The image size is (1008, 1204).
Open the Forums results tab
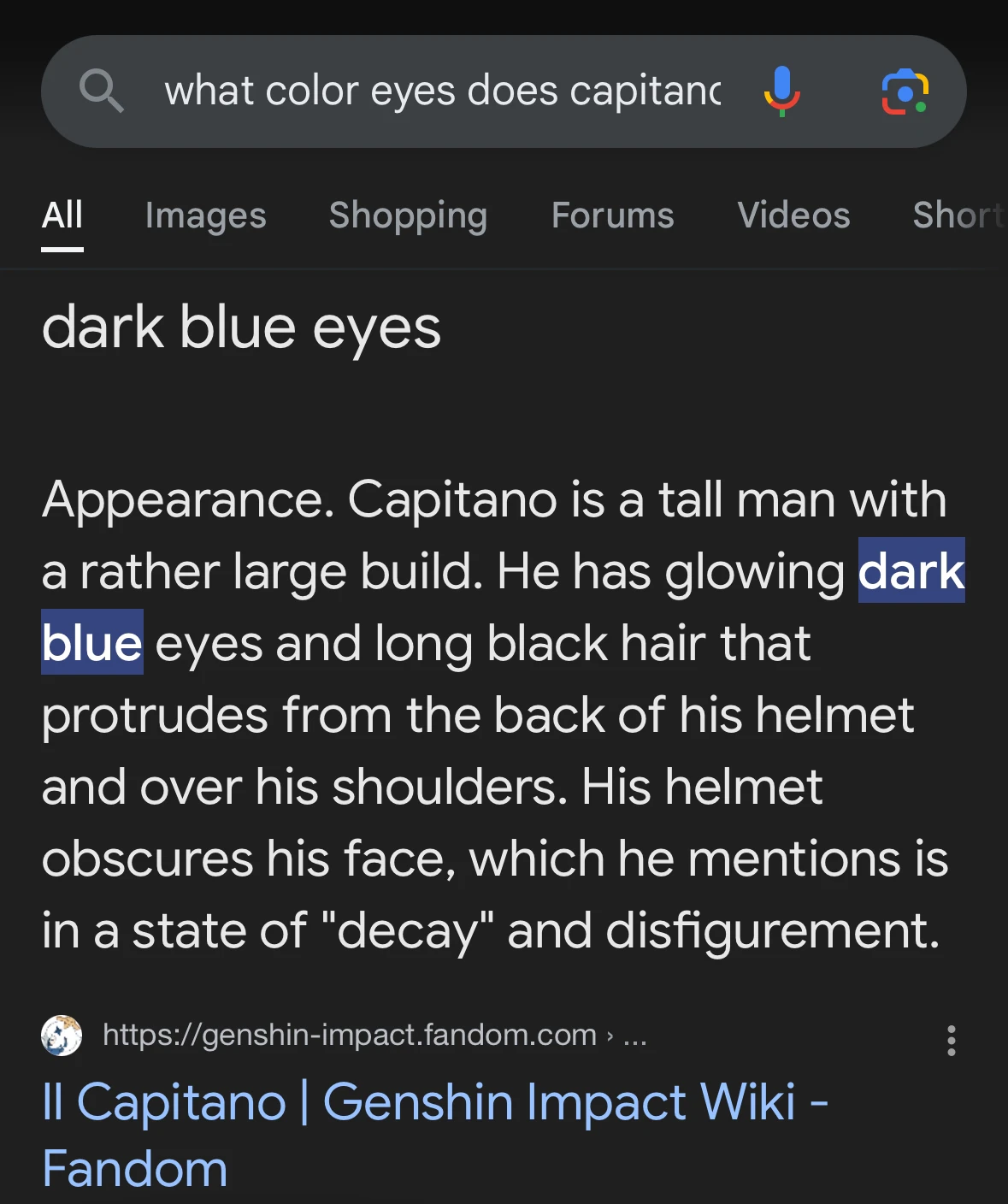point(611,215)
